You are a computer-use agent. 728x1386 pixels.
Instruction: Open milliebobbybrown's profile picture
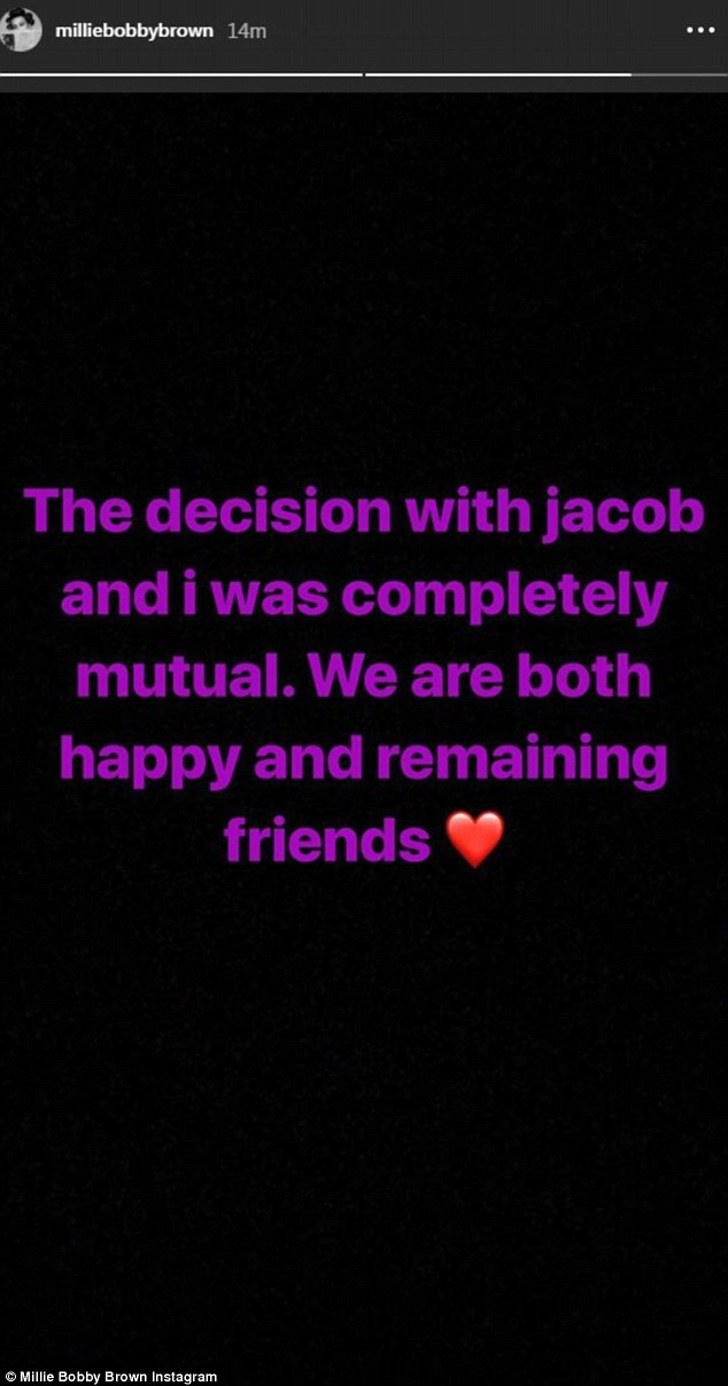coord(24,30)
